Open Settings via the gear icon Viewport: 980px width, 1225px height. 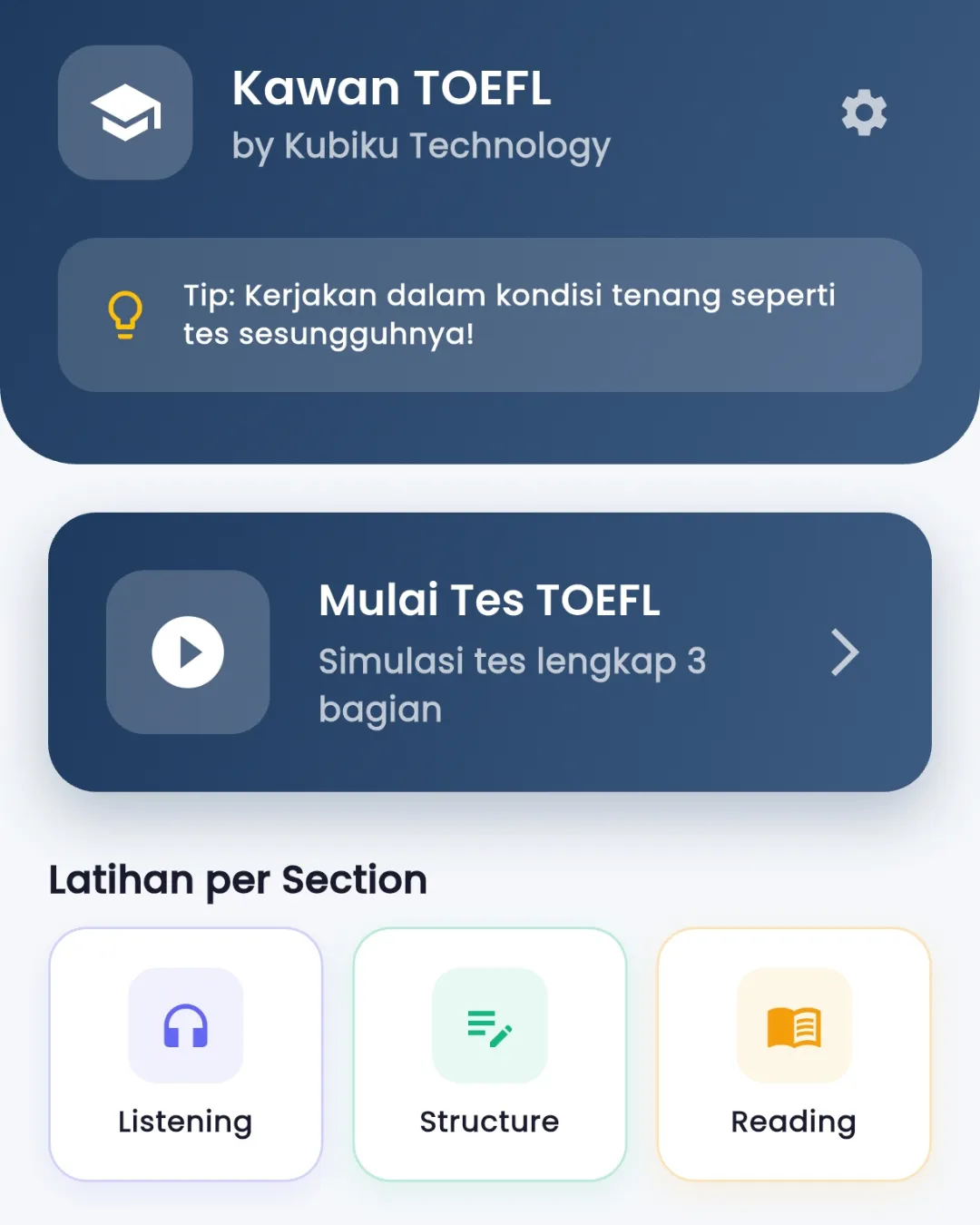click(x=863, y=113)
